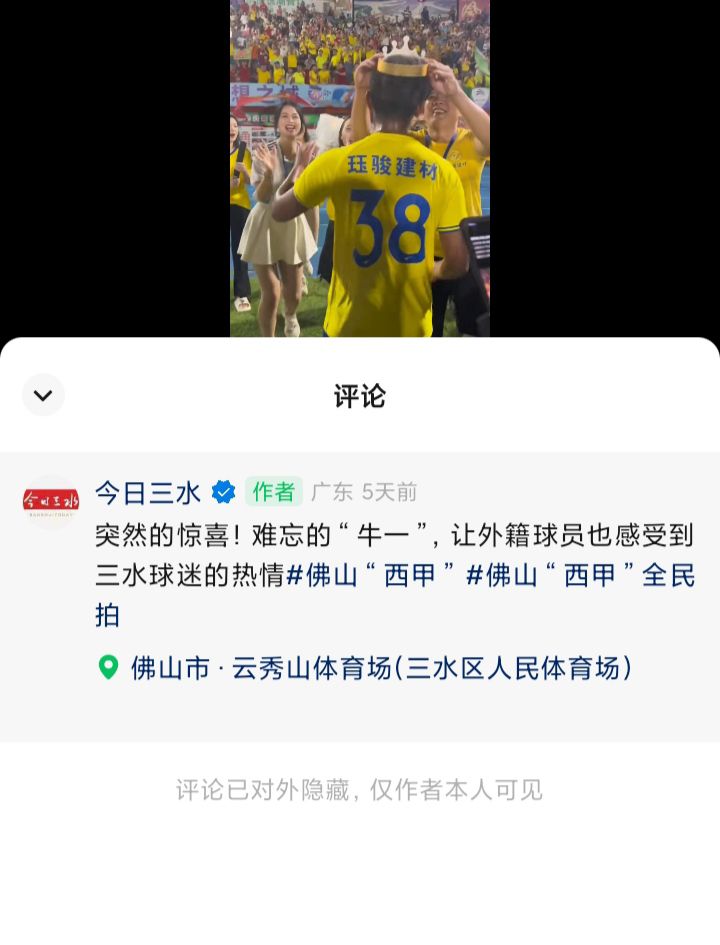This screenshot has width=720, height=945.
Task: Open the first #佛山"西甲" hashtag
Action: pyautogui.click(x=372, y=576)
